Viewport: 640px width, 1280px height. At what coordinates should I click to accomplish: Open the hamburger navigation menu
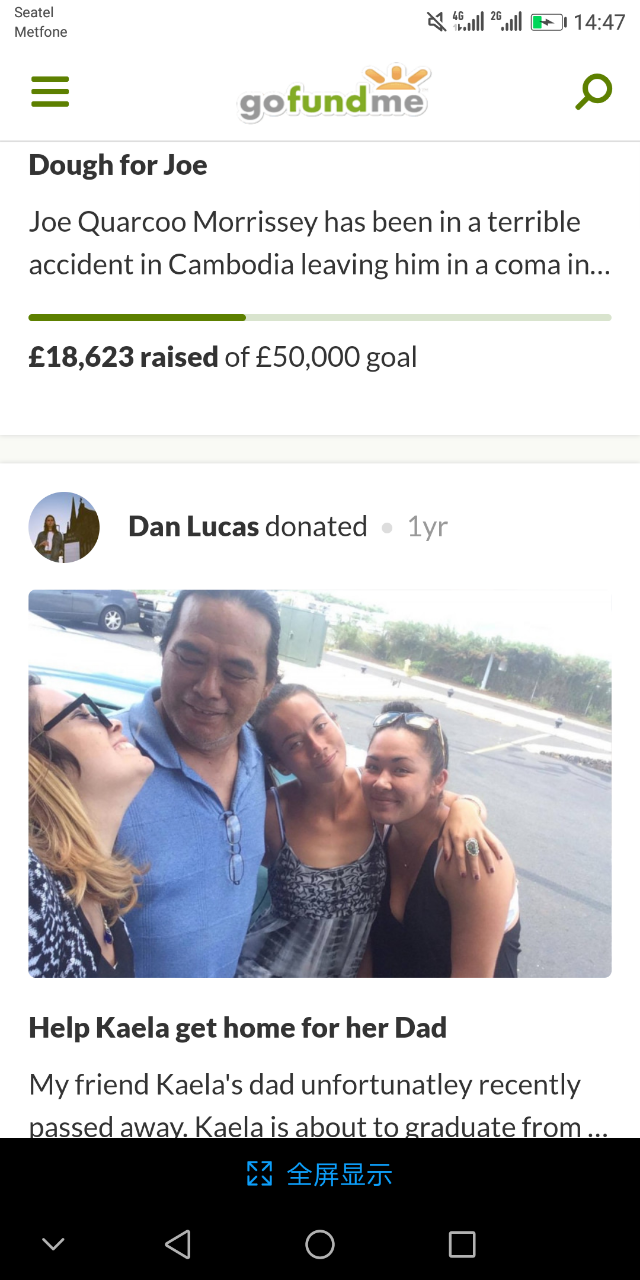pos(50,91)
